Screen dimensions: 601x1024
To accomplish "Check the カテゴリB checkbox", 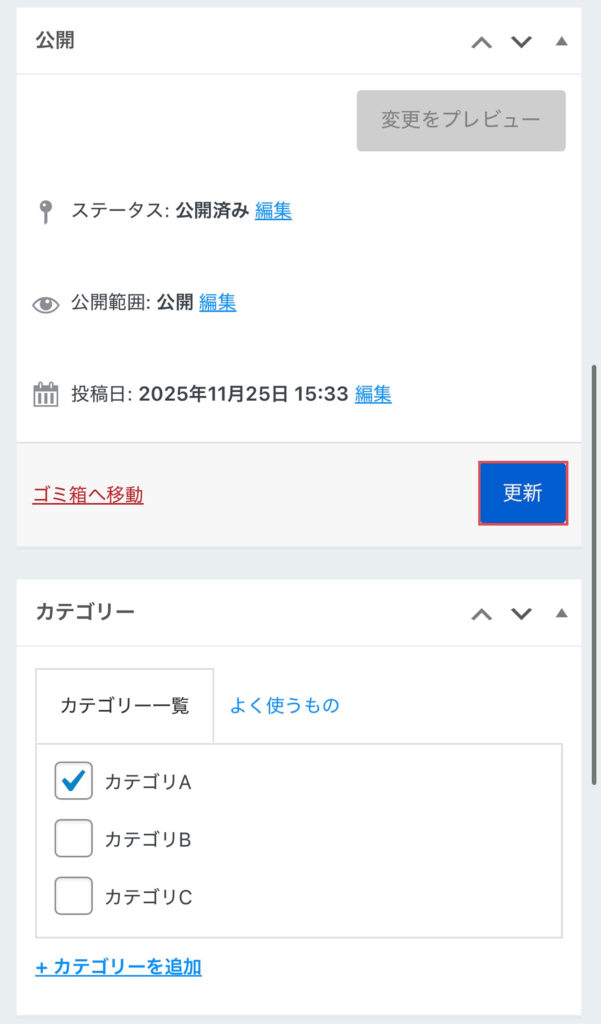I will 73,839.
